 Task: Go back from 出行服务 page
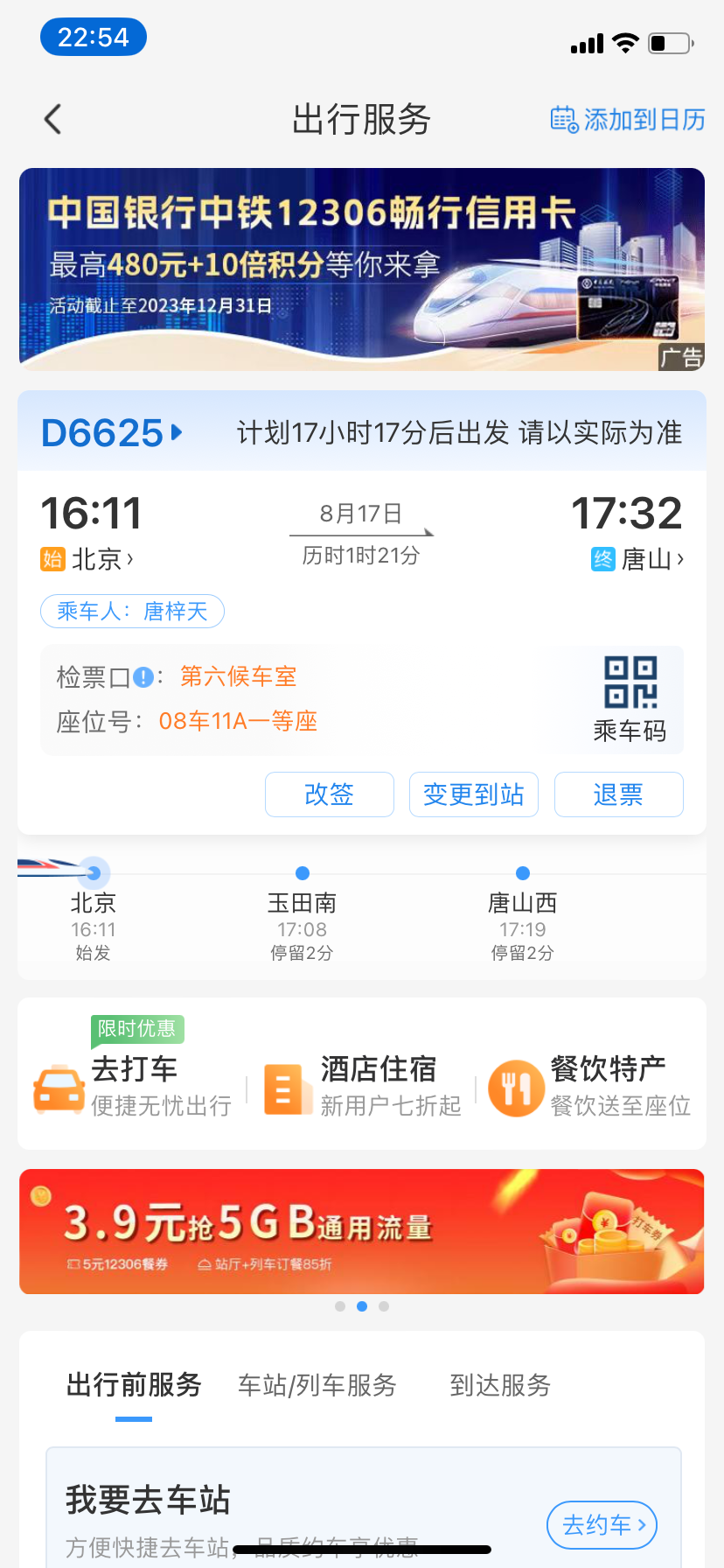(53, 119)
